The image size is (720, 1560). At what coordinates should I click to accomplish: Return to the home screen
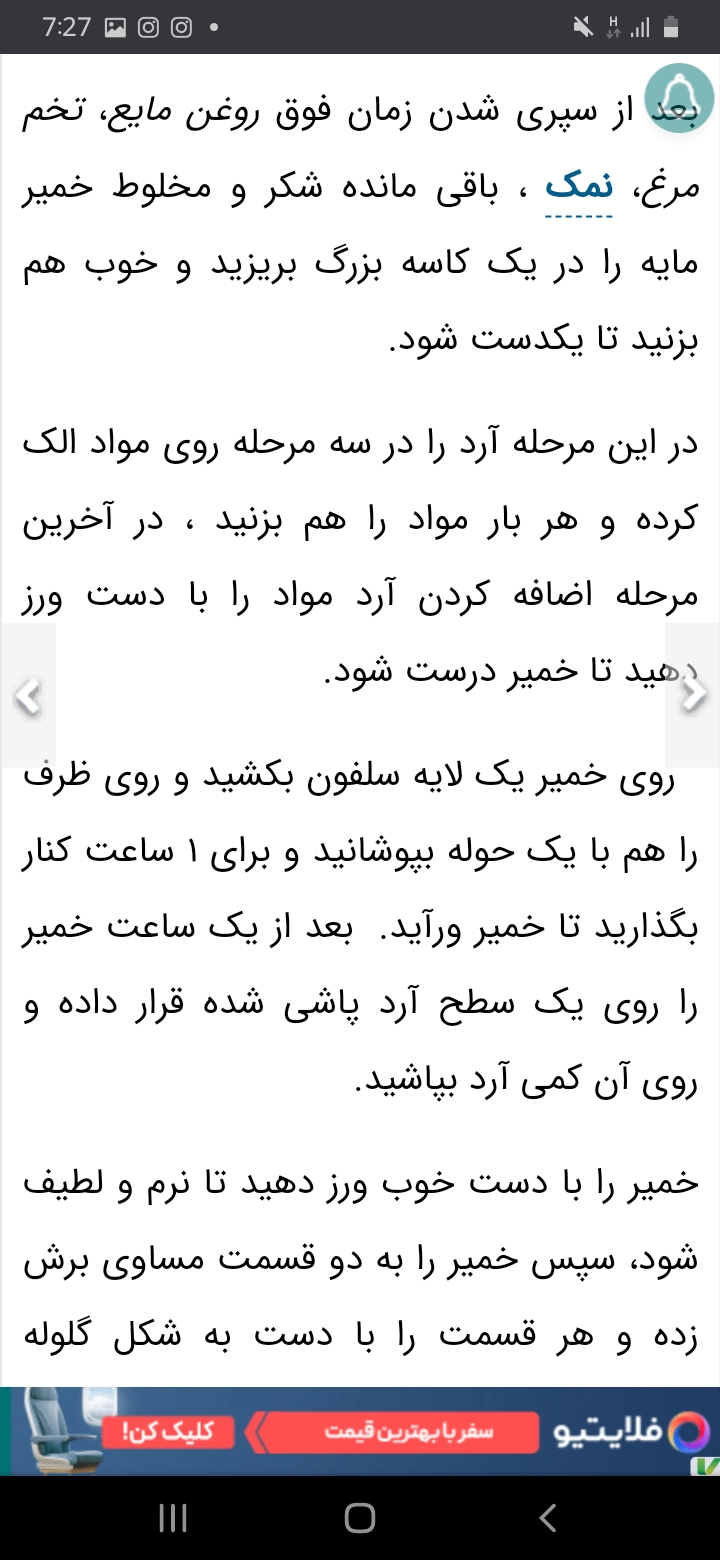[x=360, y=1518]
